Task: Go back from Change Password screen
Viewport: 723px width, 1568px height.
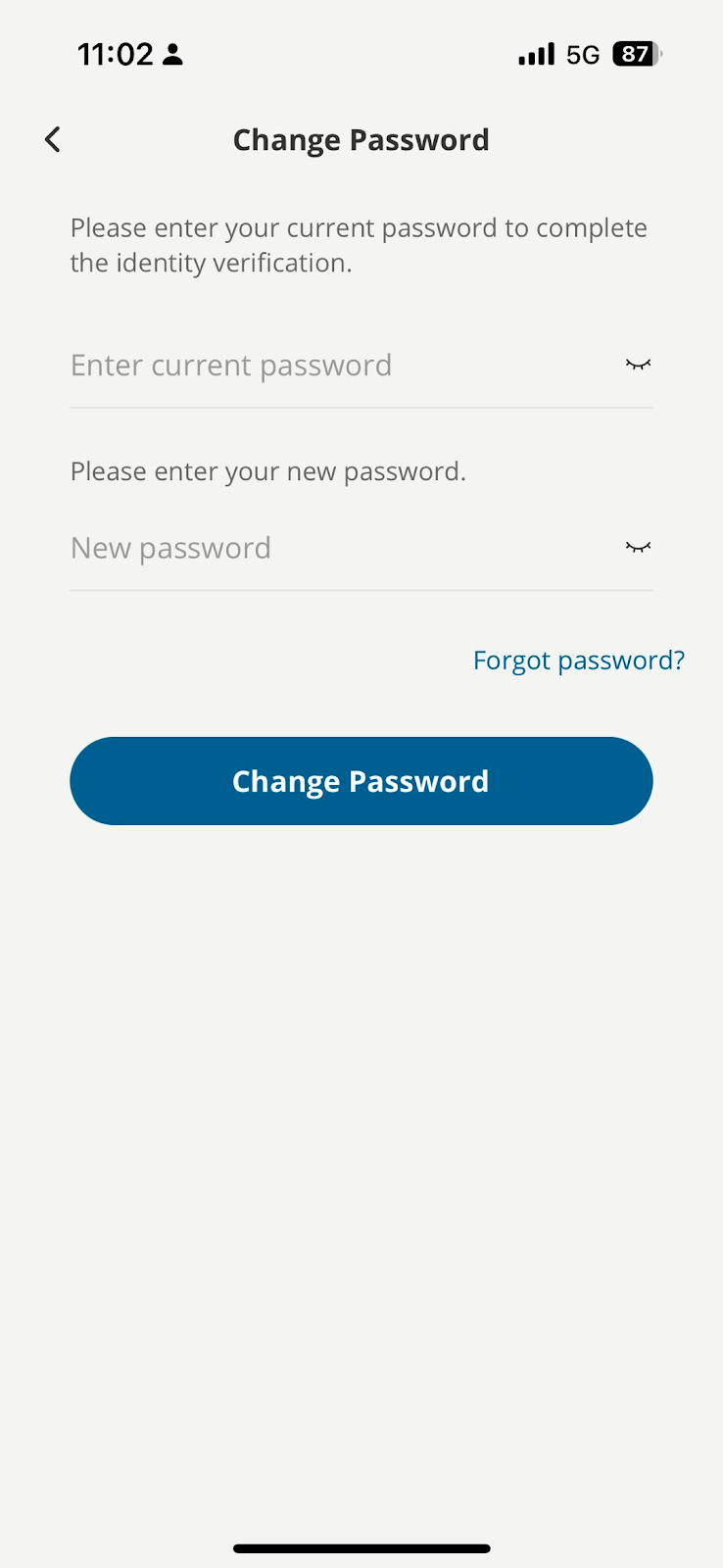Action: pyautogui.click(x=53, y=140)
